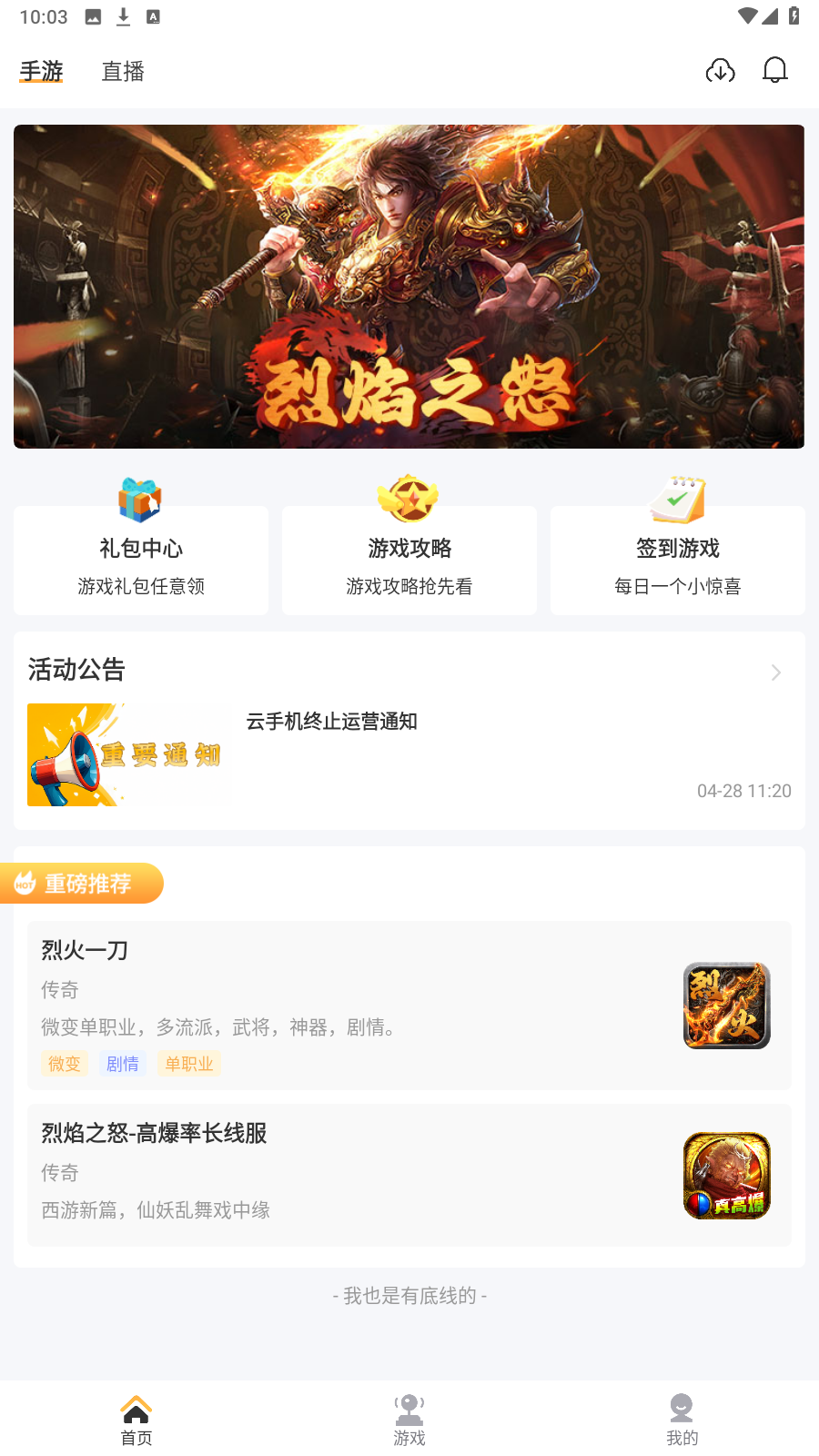Open the 烈焰之怒 banner
The image size is (819, 1456).
[x=409, y=287]
